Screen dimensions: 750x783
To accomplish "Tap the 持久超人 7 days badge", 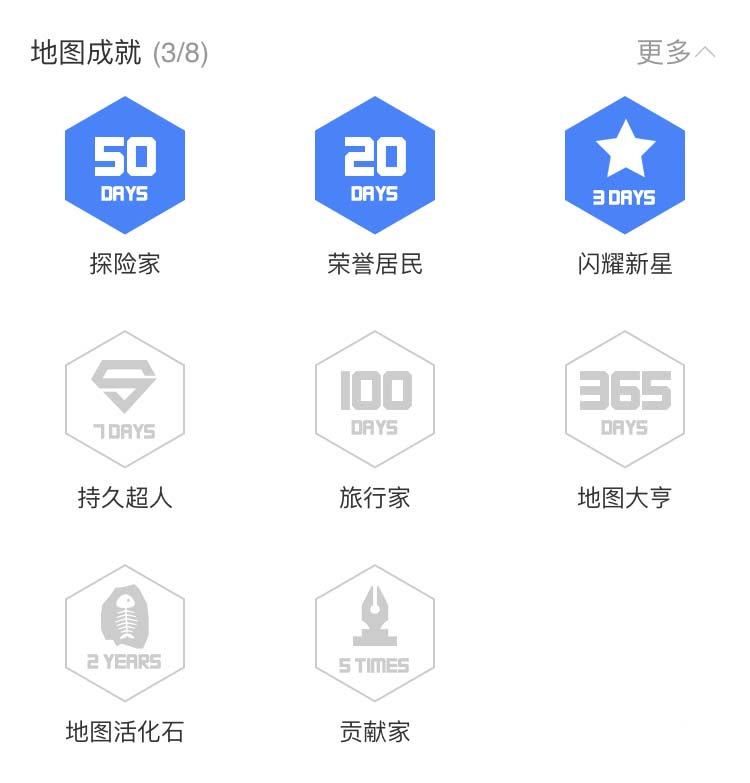I will tap(125, 400).
